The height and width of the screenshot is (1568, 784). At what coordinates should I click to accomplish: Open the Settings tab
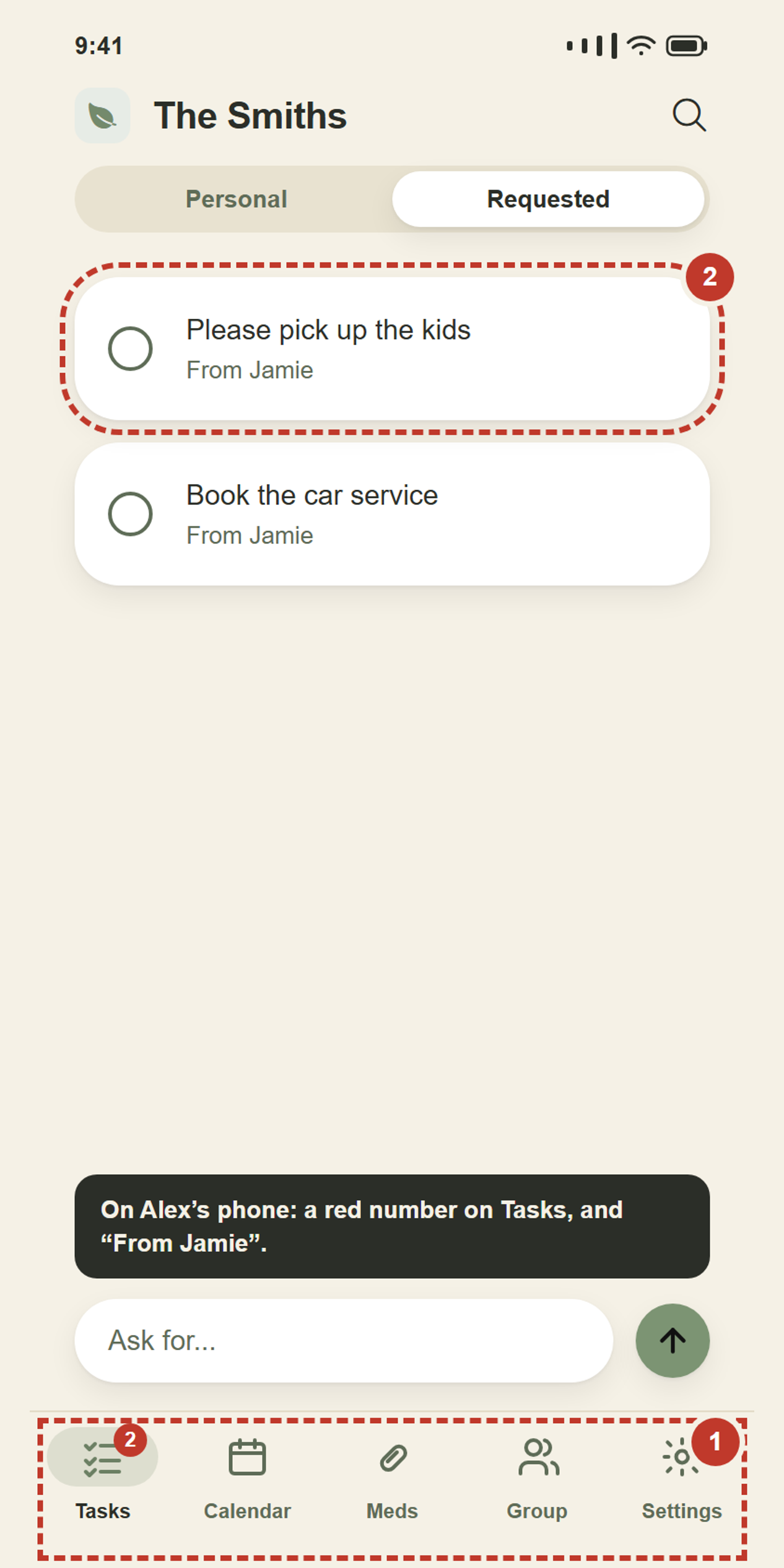point(681,1478)
